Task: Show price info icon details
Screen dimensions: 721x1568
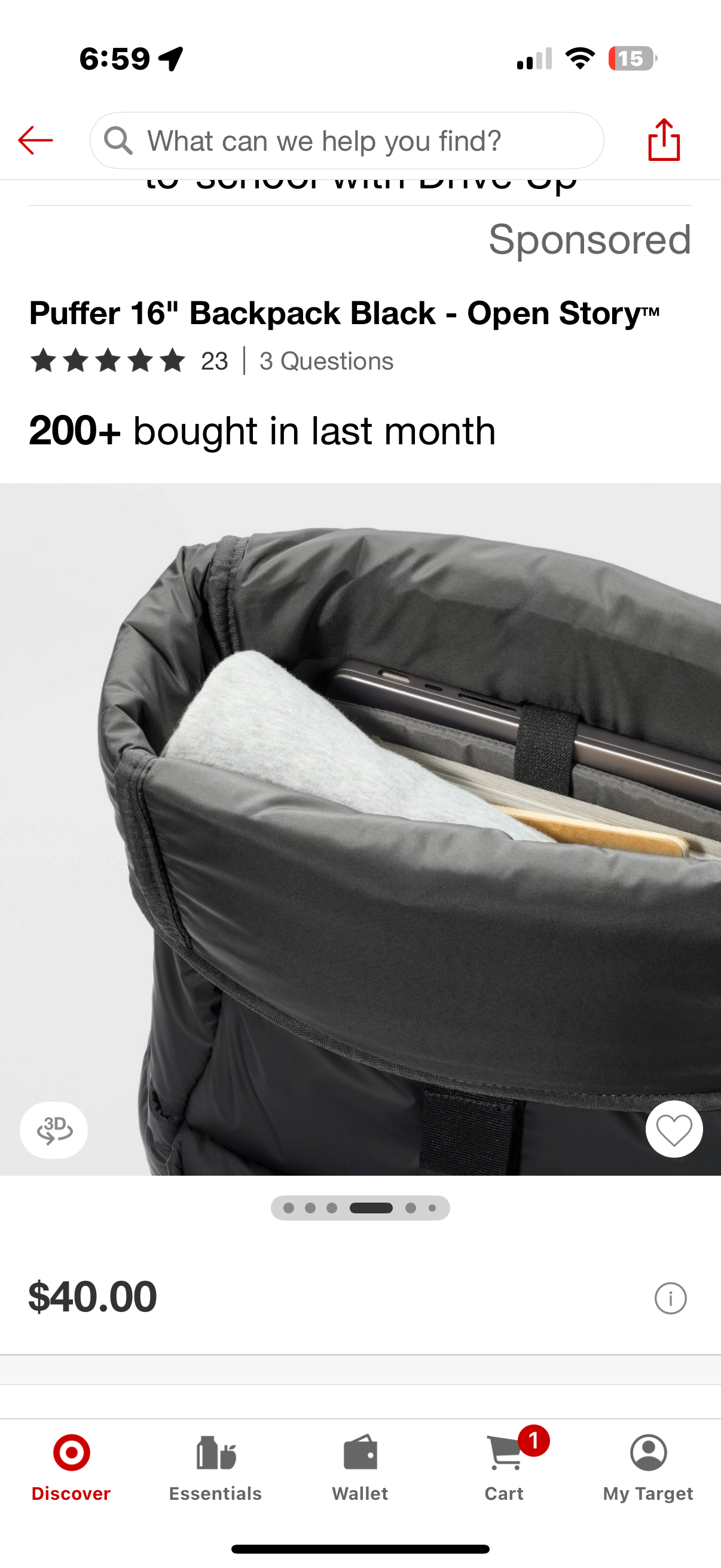Action: 670,1298
